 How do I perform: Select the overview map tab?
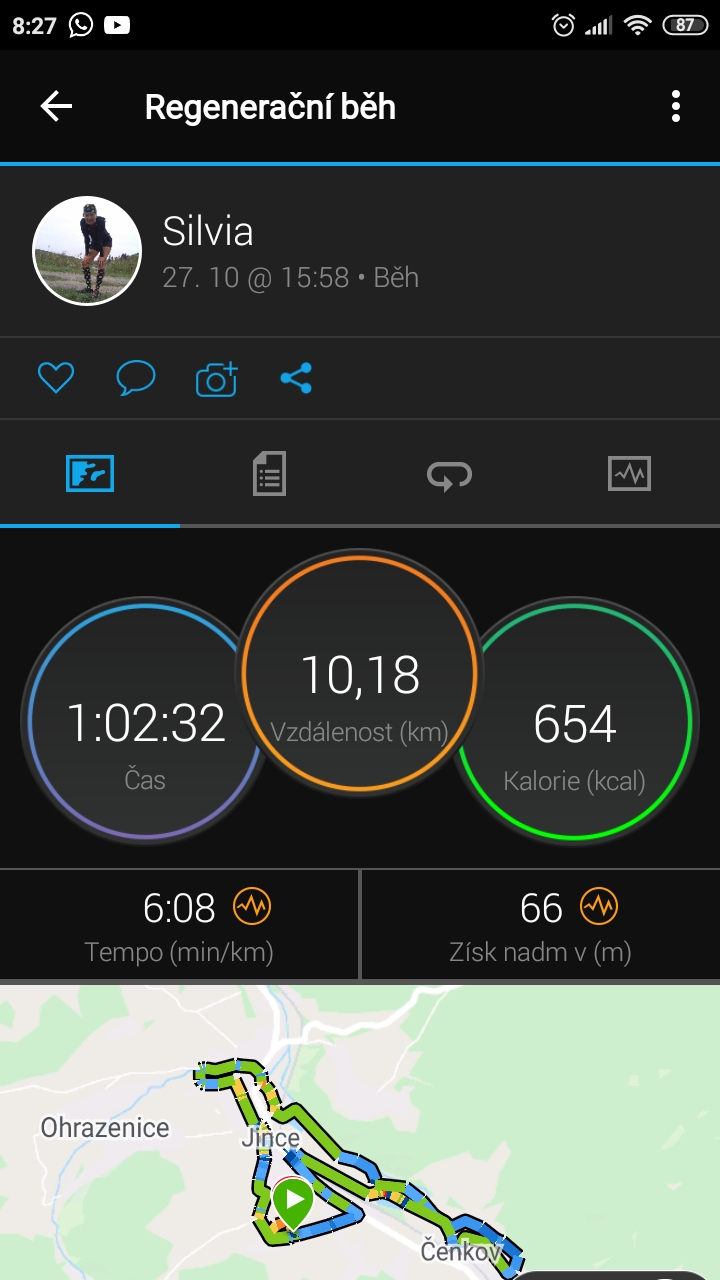(90, 473)
